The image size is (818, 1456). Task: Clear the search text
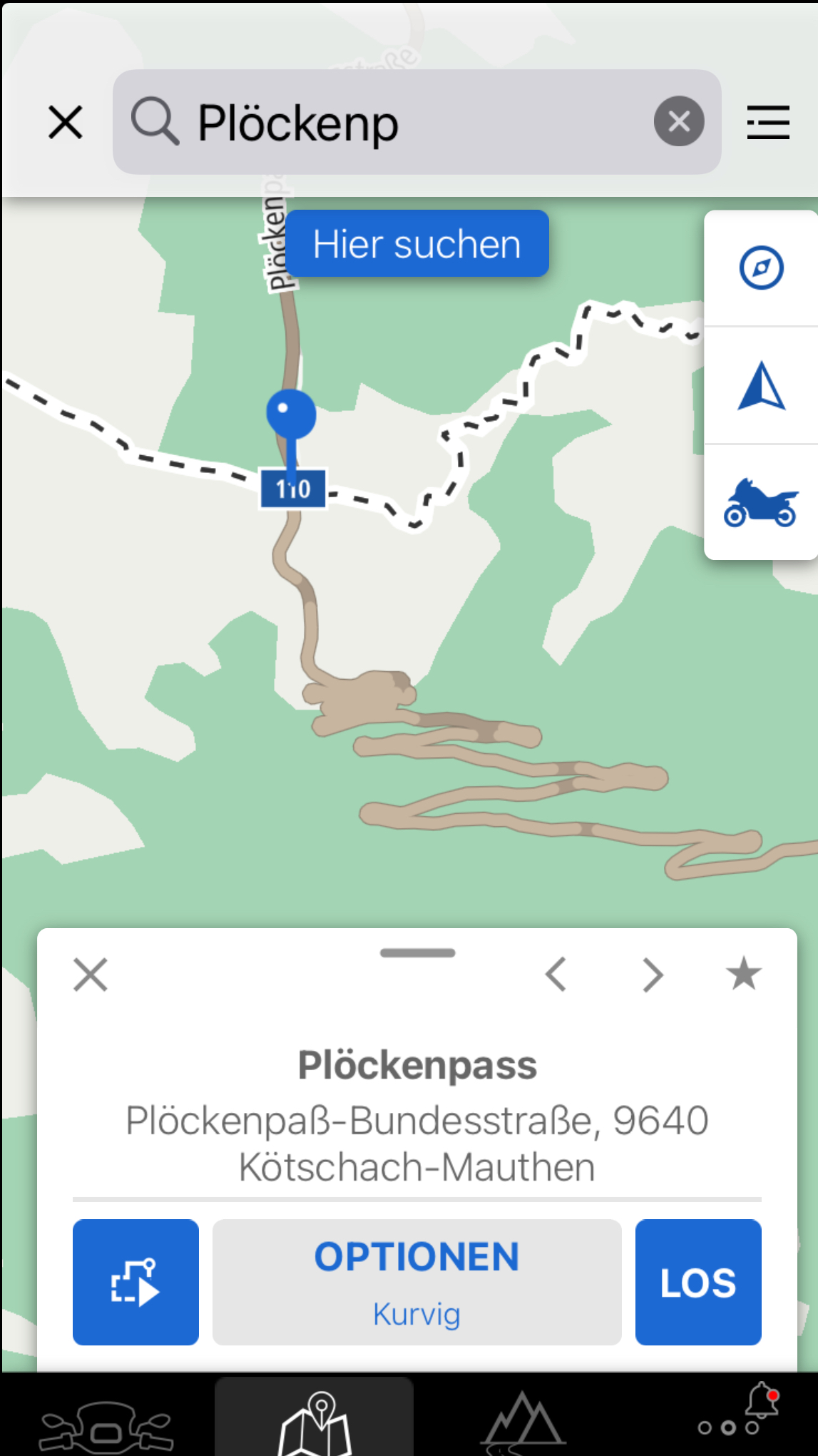click(x=679, y=122)
